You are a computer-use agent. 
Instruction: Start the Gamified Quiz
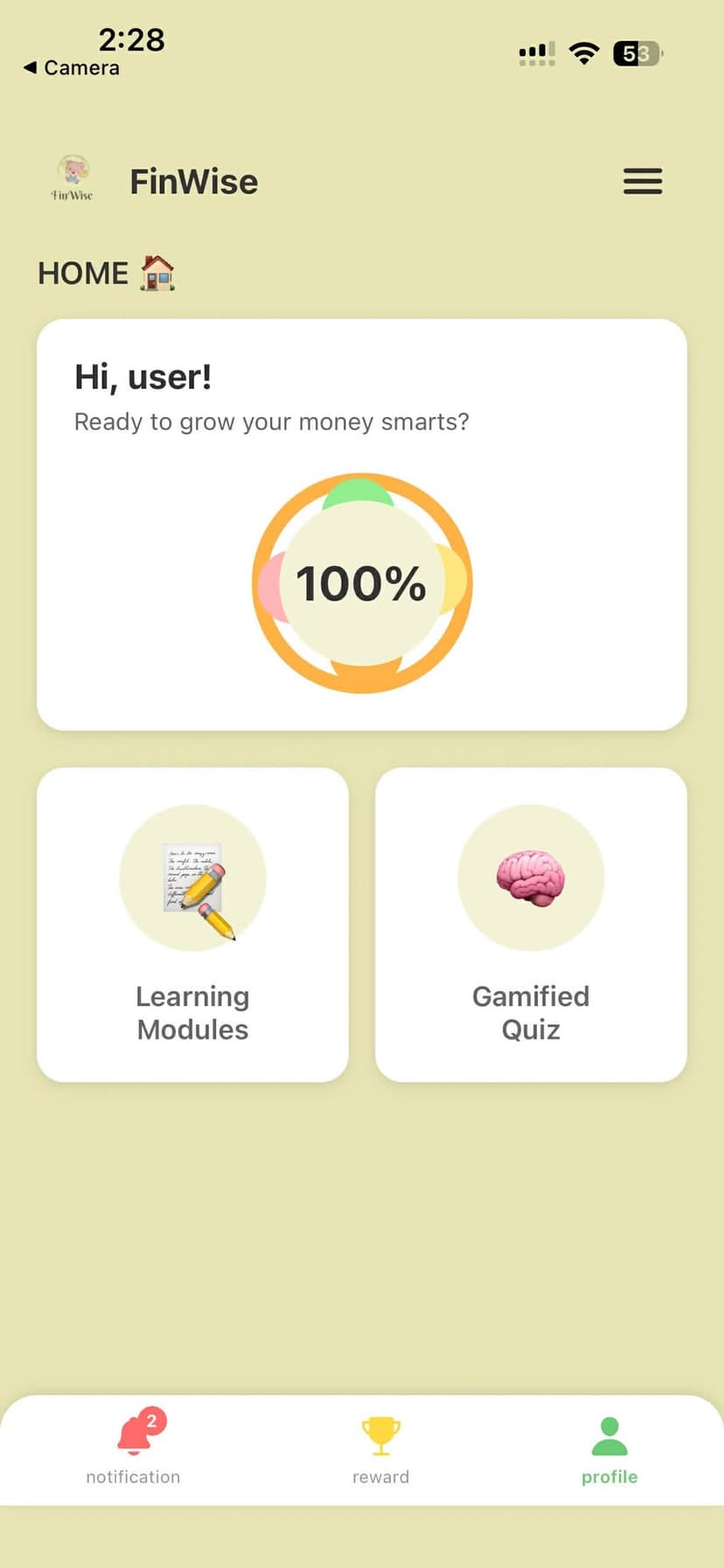(531, 924)
